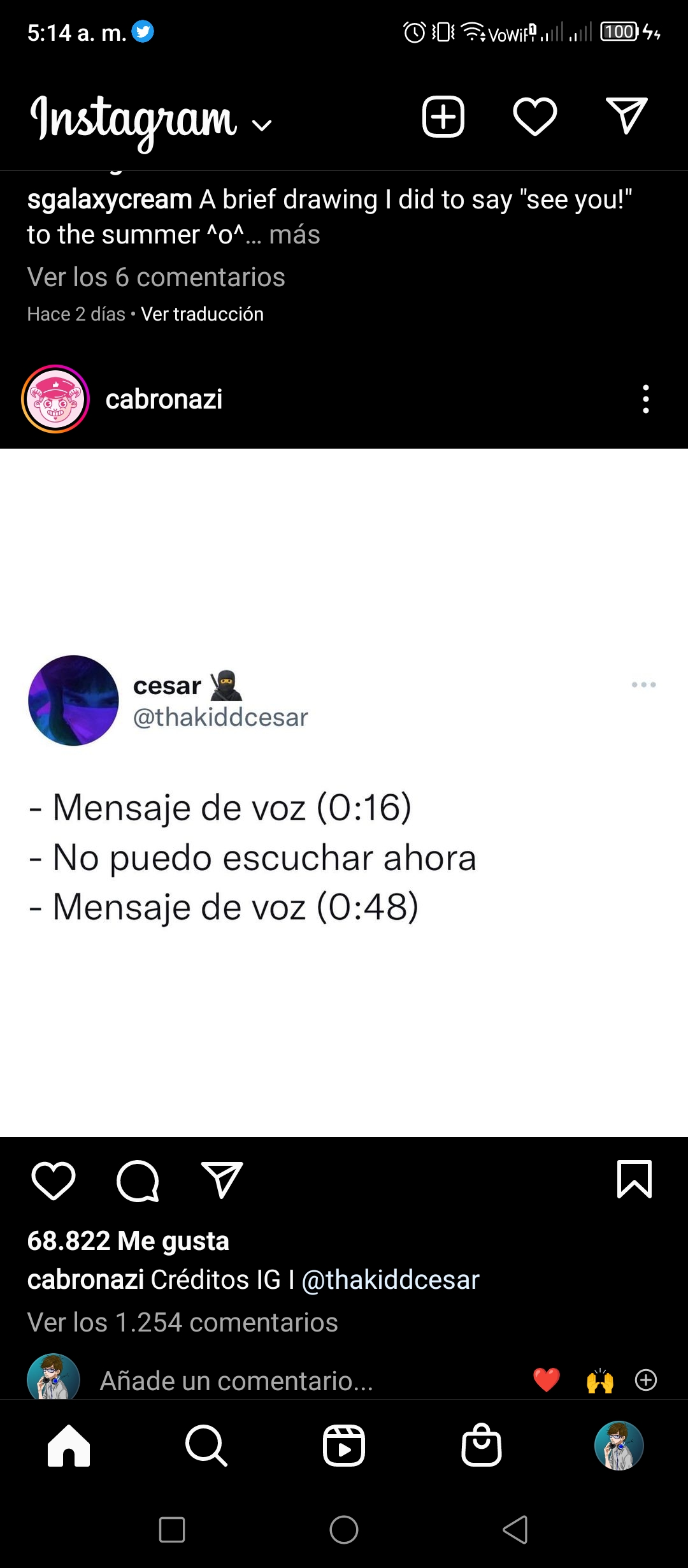Open cabronazi's story avatar

(x=55, y=399)
